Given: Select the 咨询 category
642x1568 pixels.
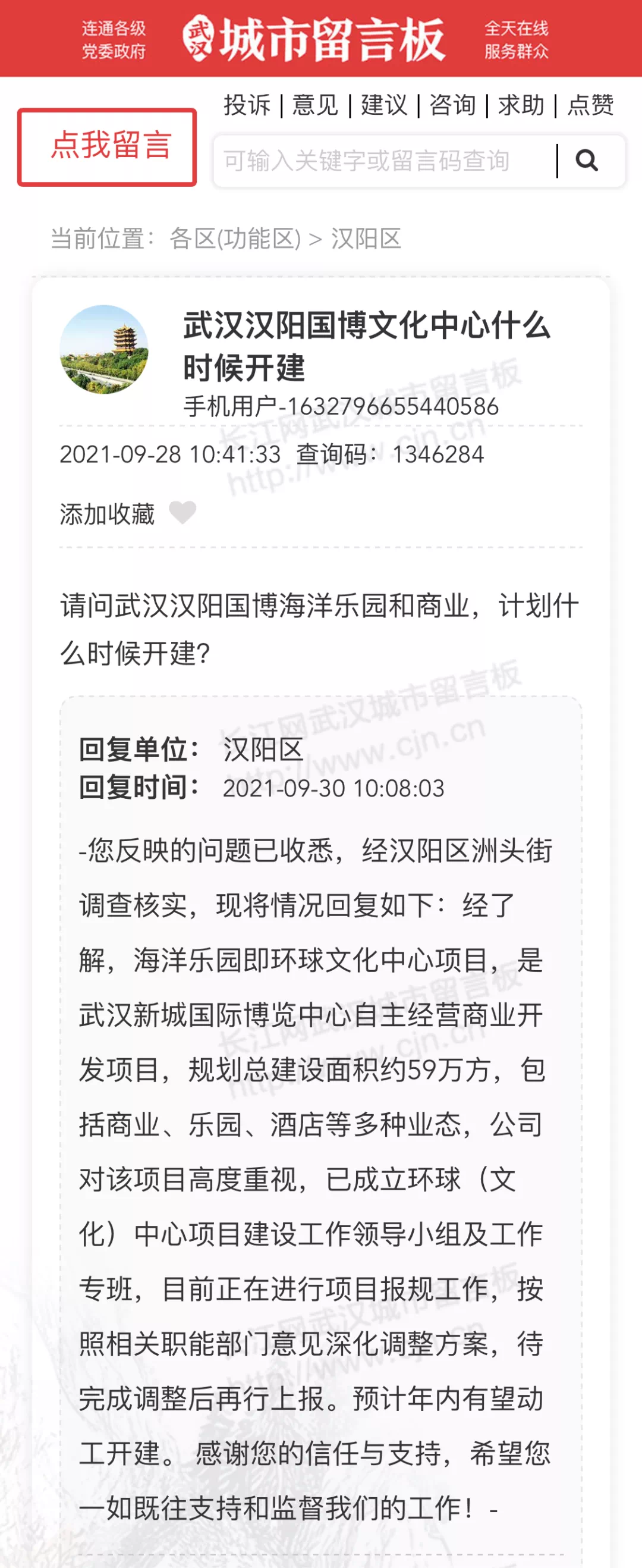Looking at the screenshot, I should tap(453, 105).
